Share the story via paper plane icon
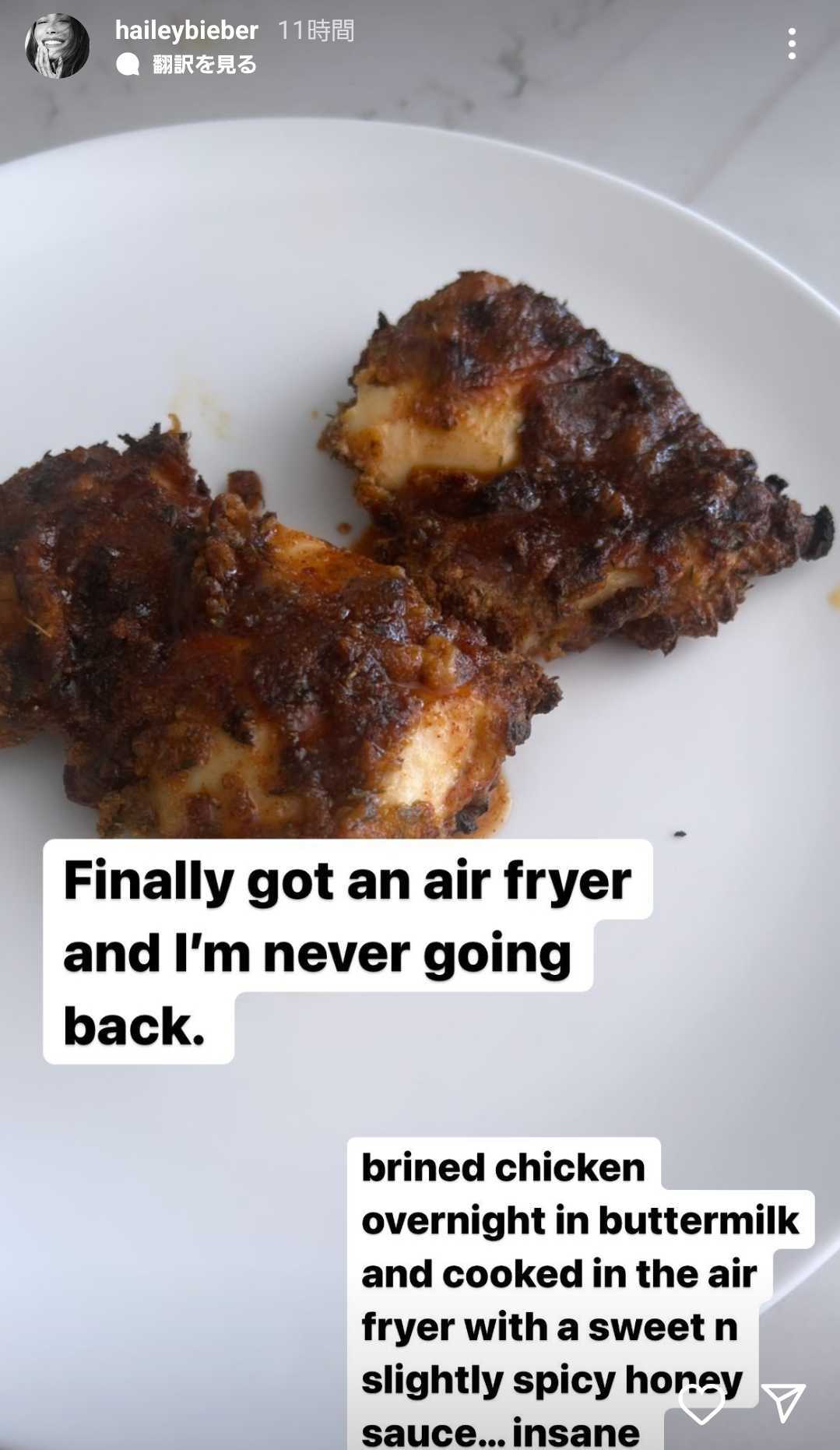 [x=782, y=1402]
